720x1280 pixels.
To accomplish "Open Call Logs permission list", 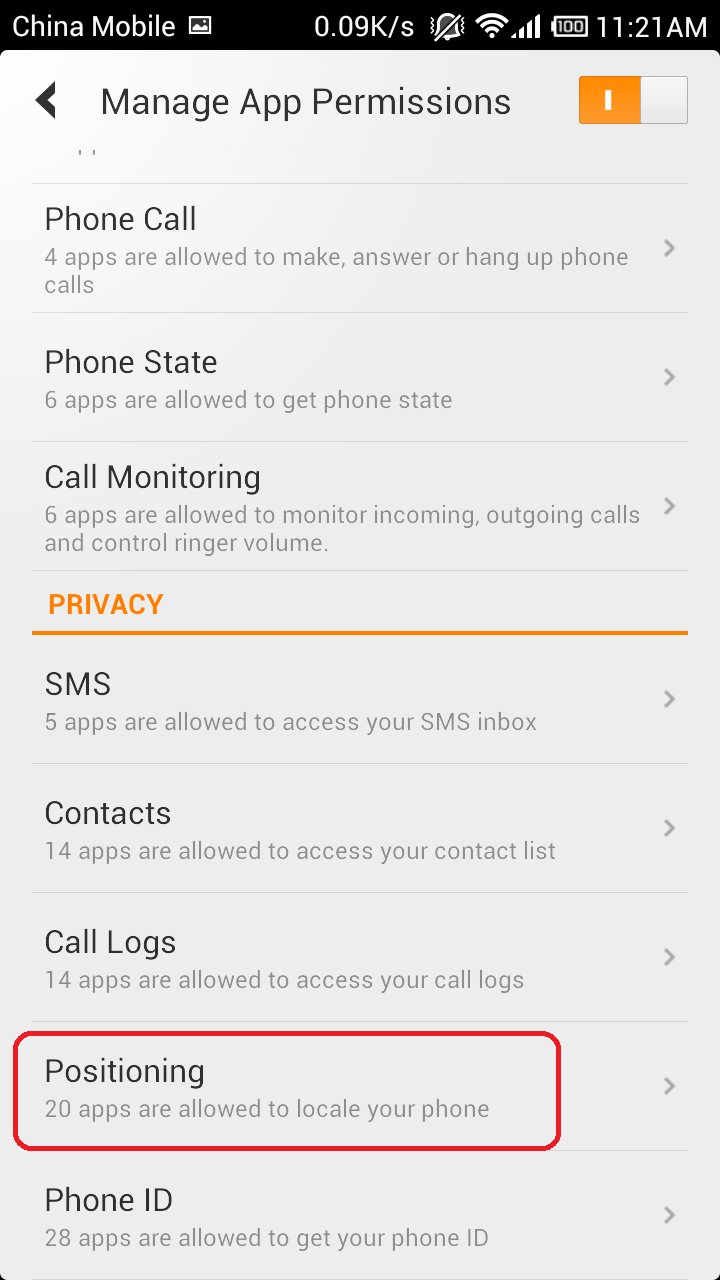I will pyautogui.click(x=360, y=958).
